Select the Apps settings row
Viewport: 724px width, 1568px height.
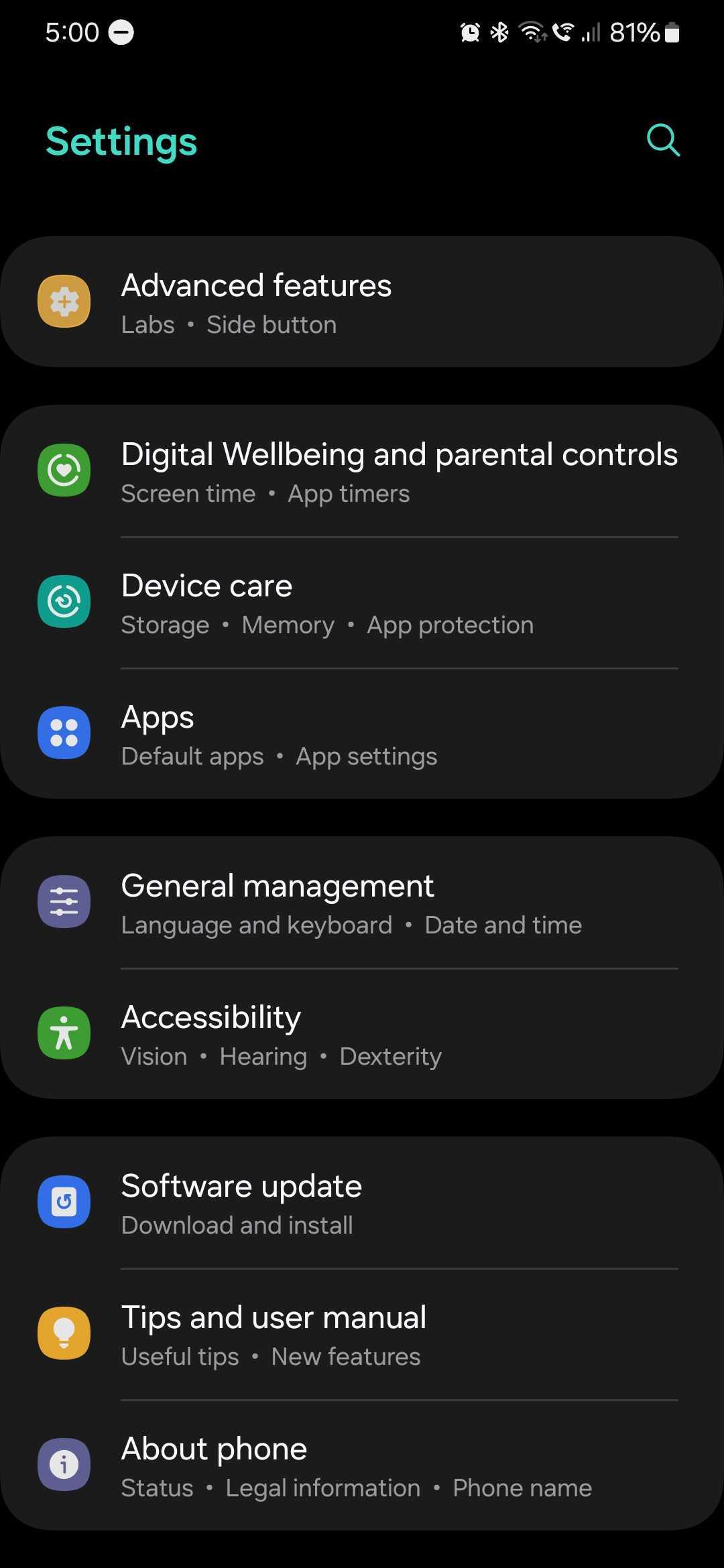pos(362,734)
